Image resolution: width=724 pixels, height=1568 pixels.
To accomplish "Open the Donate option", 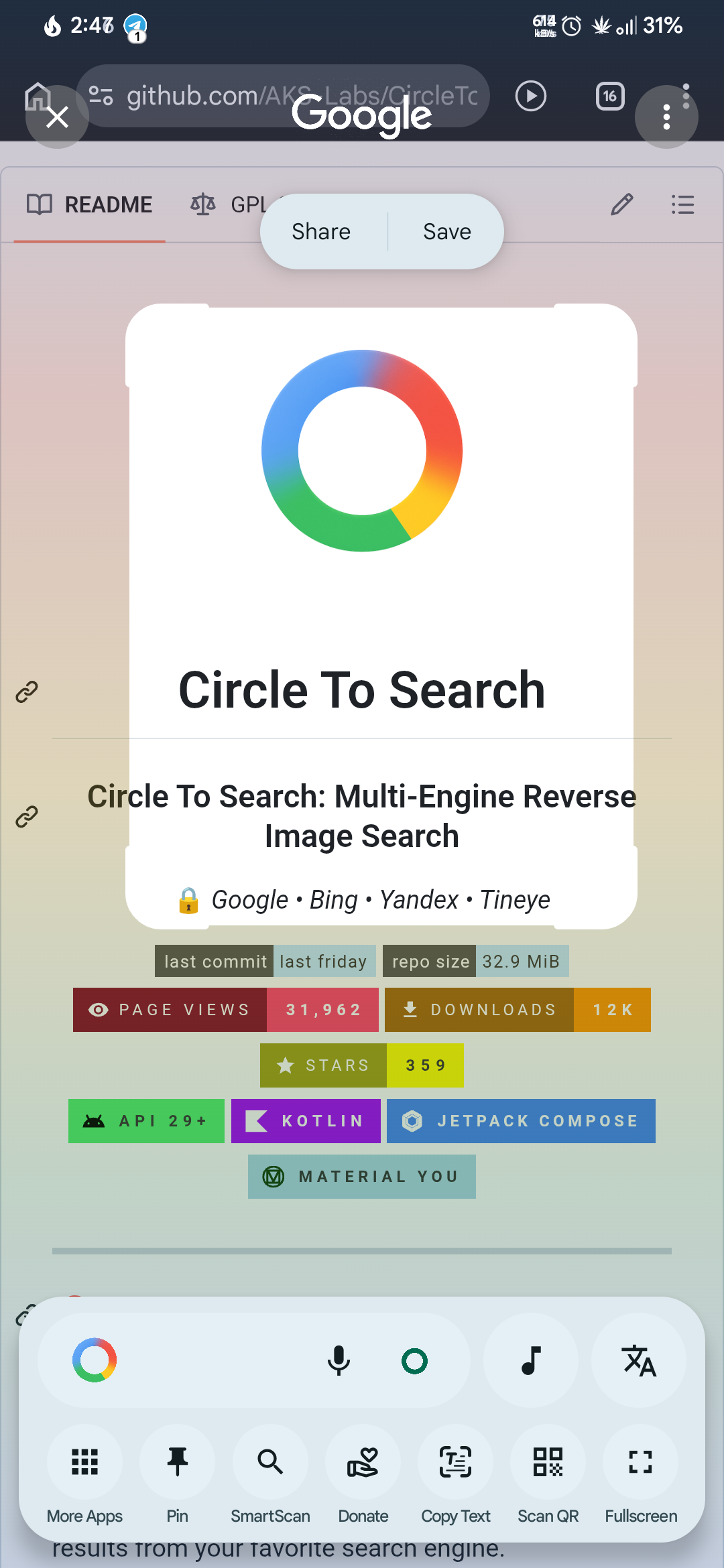I will click(363, 1462).
